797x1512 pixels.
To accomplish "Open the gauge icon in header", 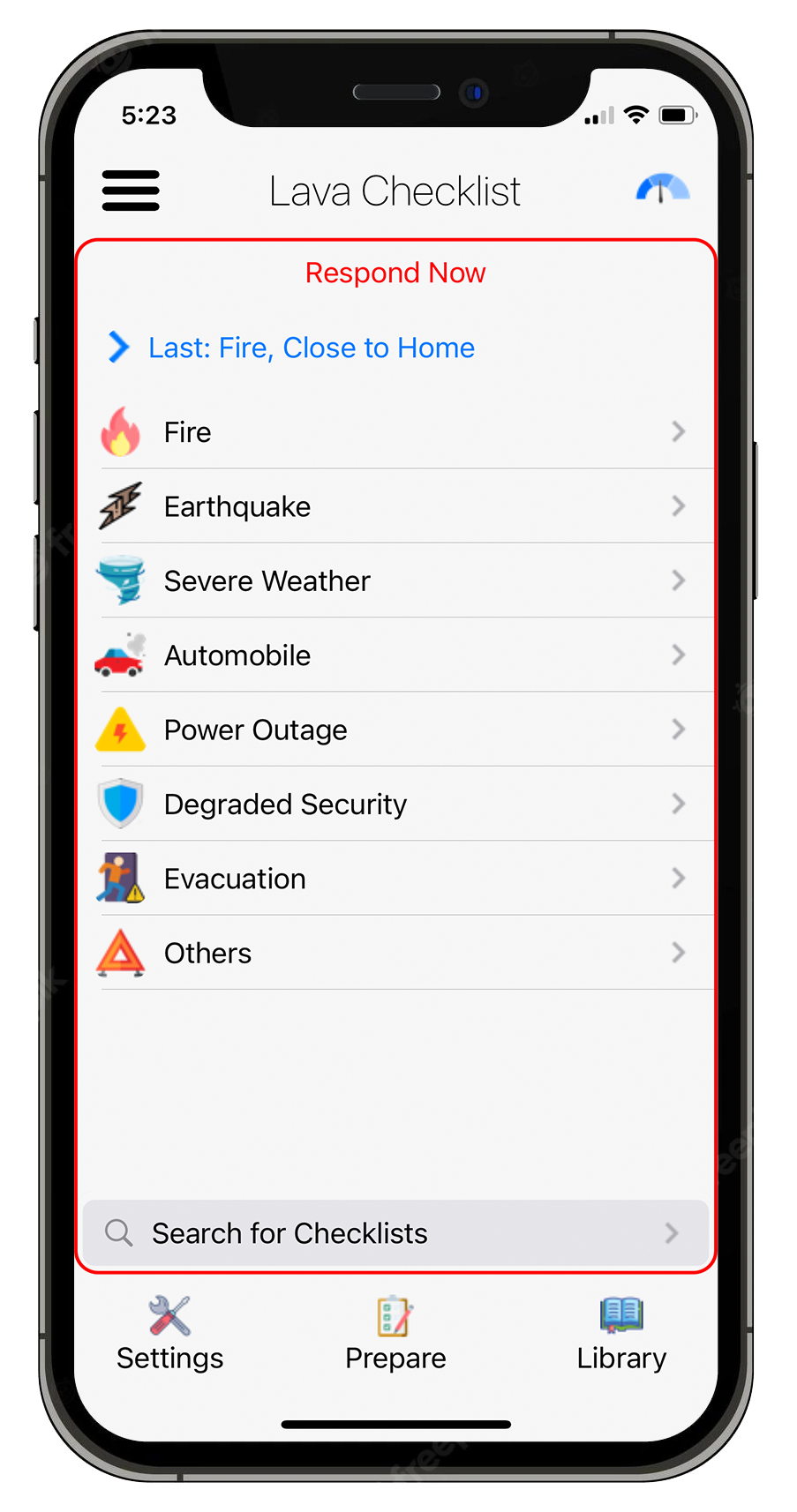I will tap(662, 189).
